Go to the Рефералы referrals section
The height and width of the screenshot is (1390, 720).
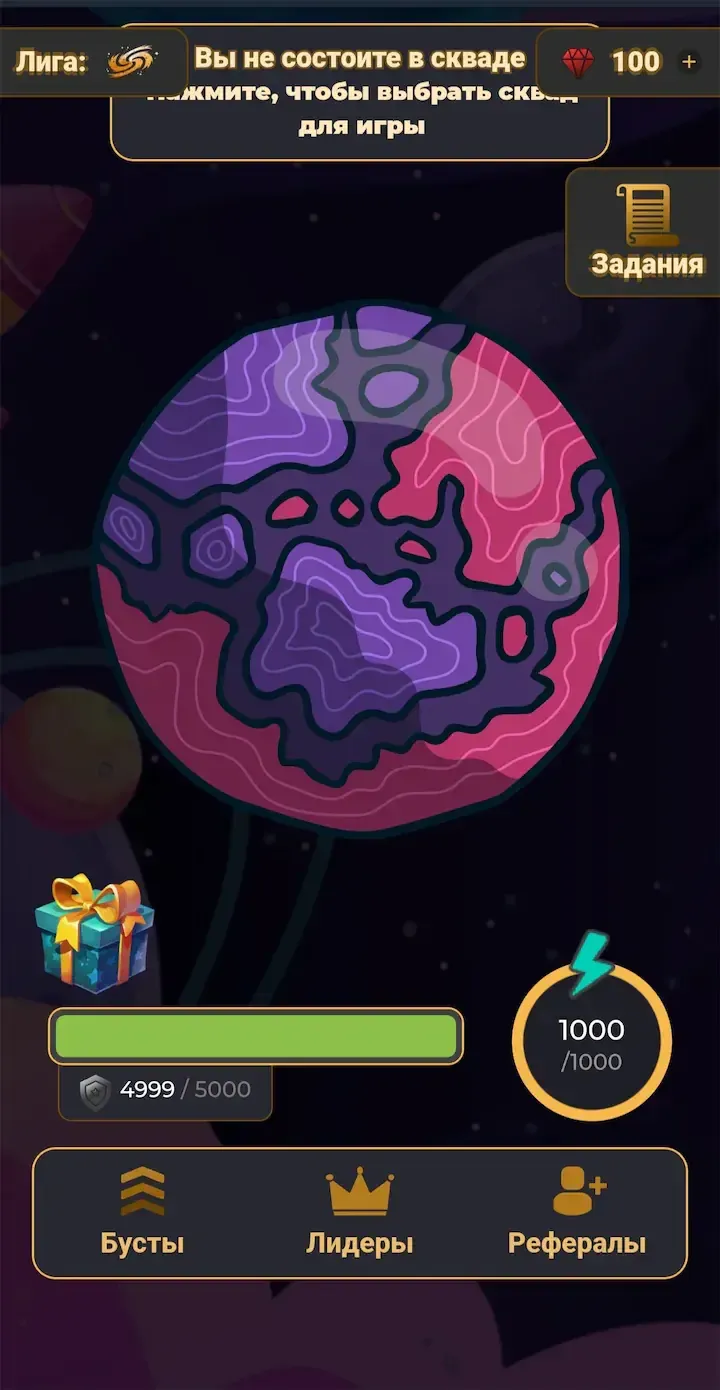pyautogui.click(x=577, y=1213)
